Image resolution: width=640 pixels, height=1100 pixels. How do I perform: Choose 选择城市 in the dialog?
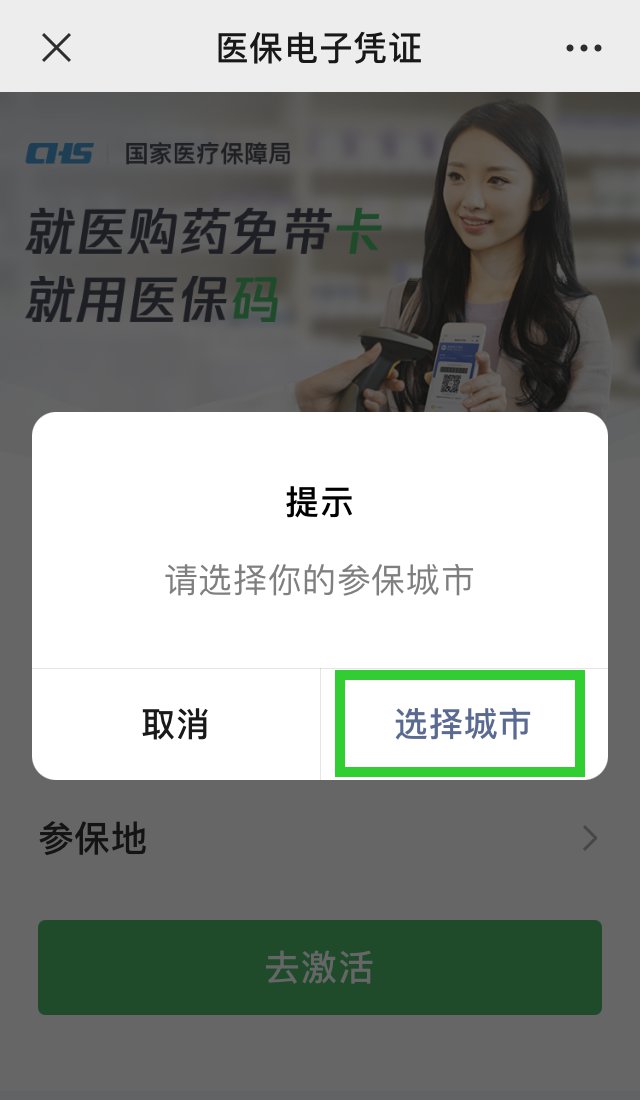pos(462,725)
